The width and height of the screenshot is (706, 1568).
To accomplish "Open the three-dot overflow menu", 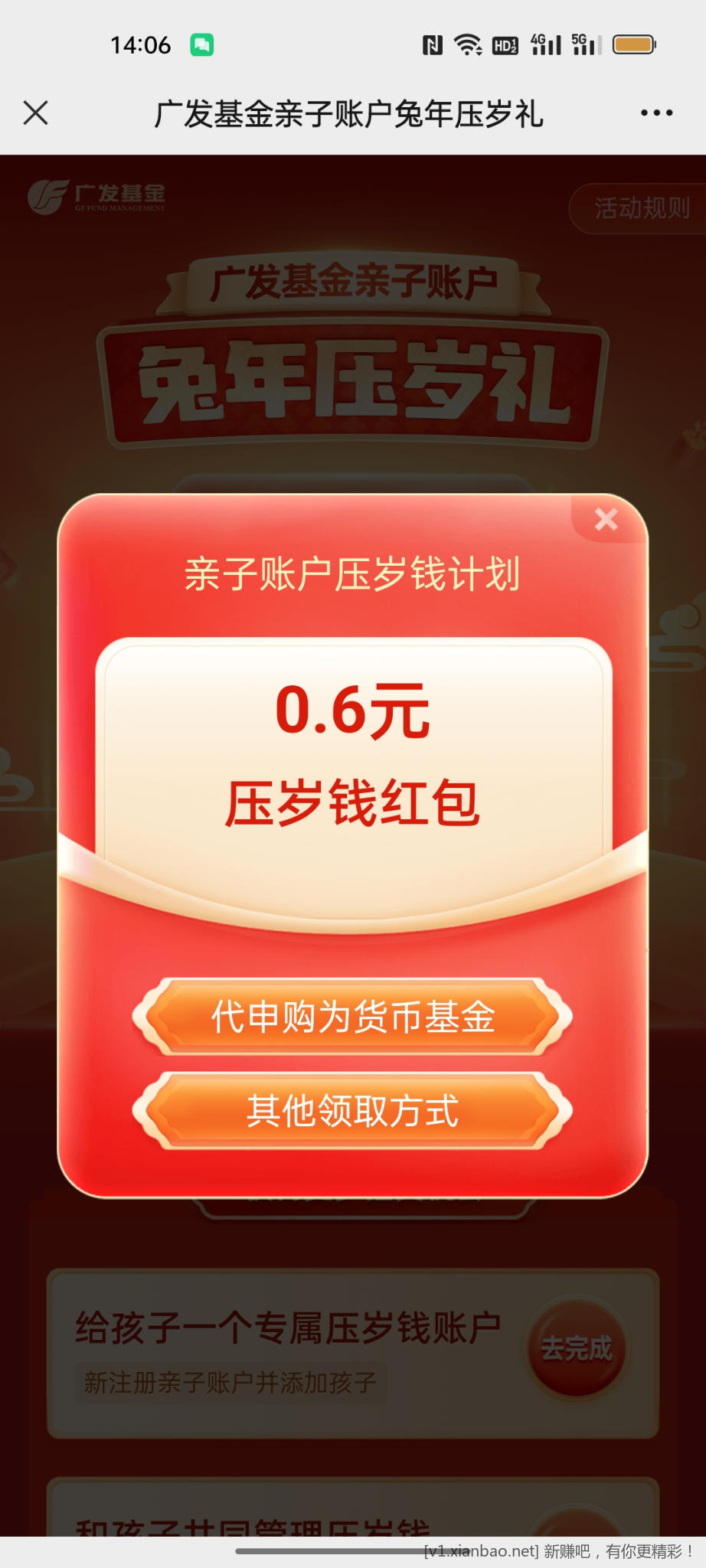I will (x=656, y=113).
